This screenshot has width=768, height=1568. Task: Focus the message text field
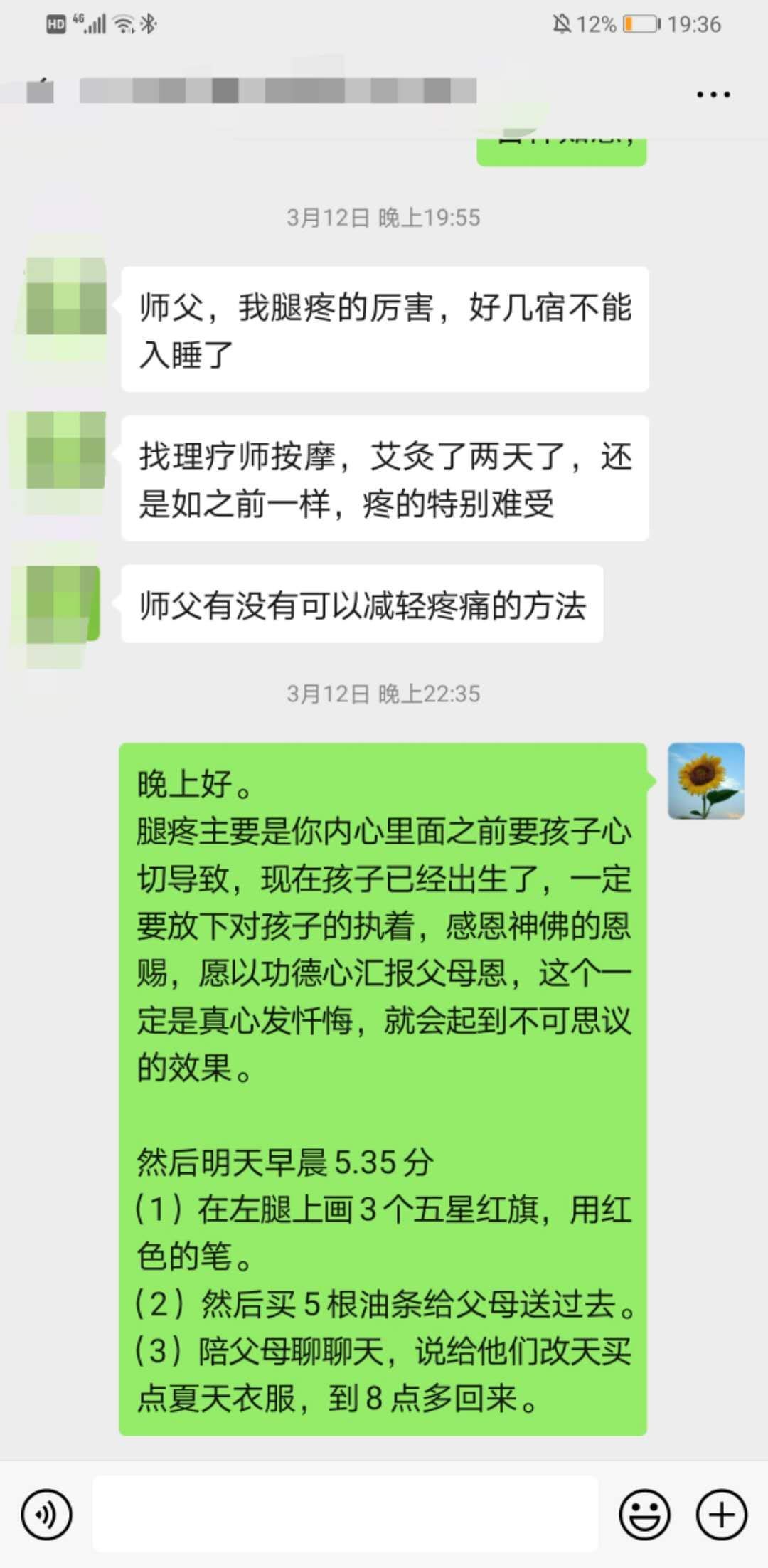pyautogui.click(x=345, y=1513)
